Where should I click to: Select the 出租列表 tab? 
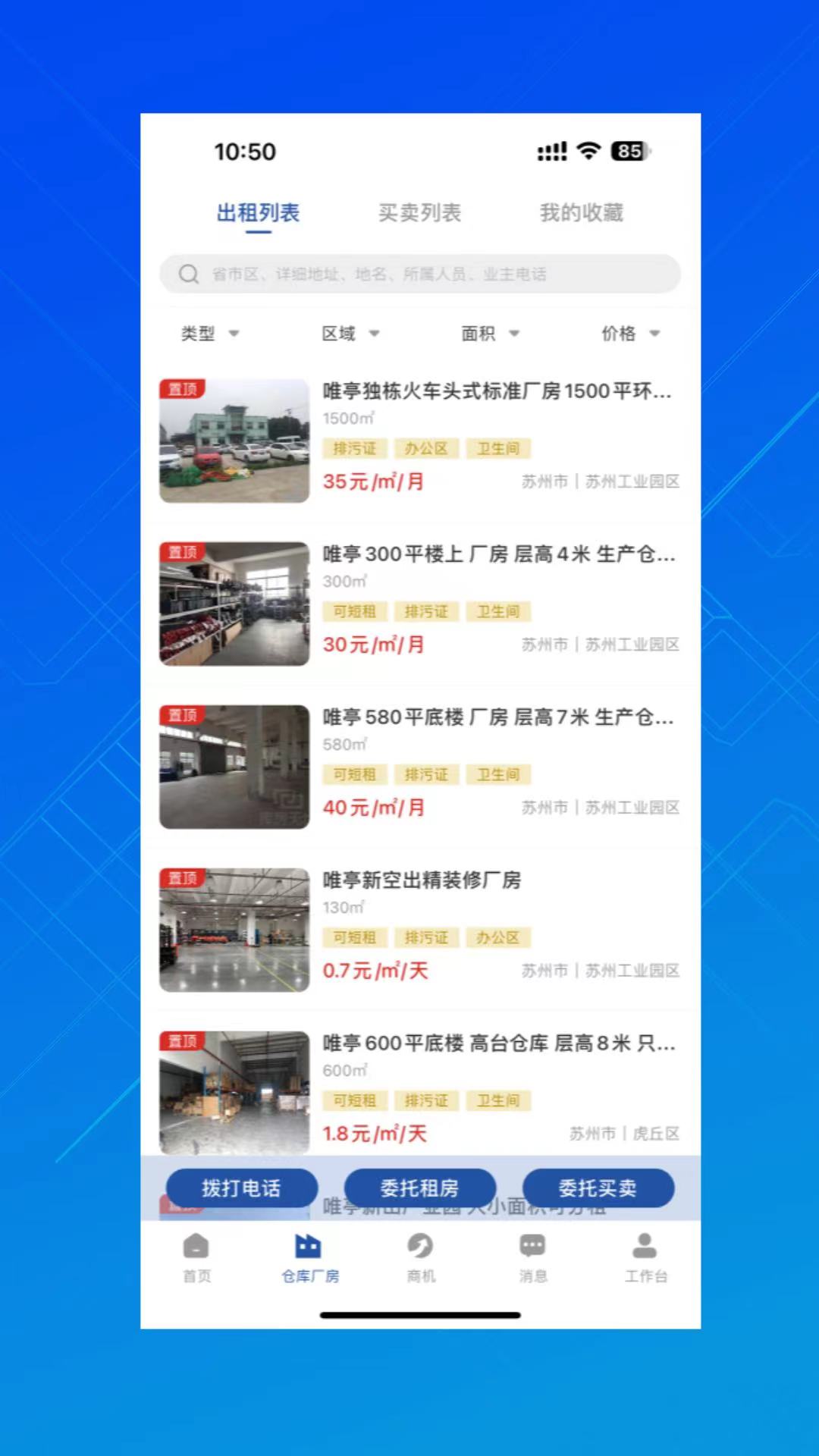point(258,213)
